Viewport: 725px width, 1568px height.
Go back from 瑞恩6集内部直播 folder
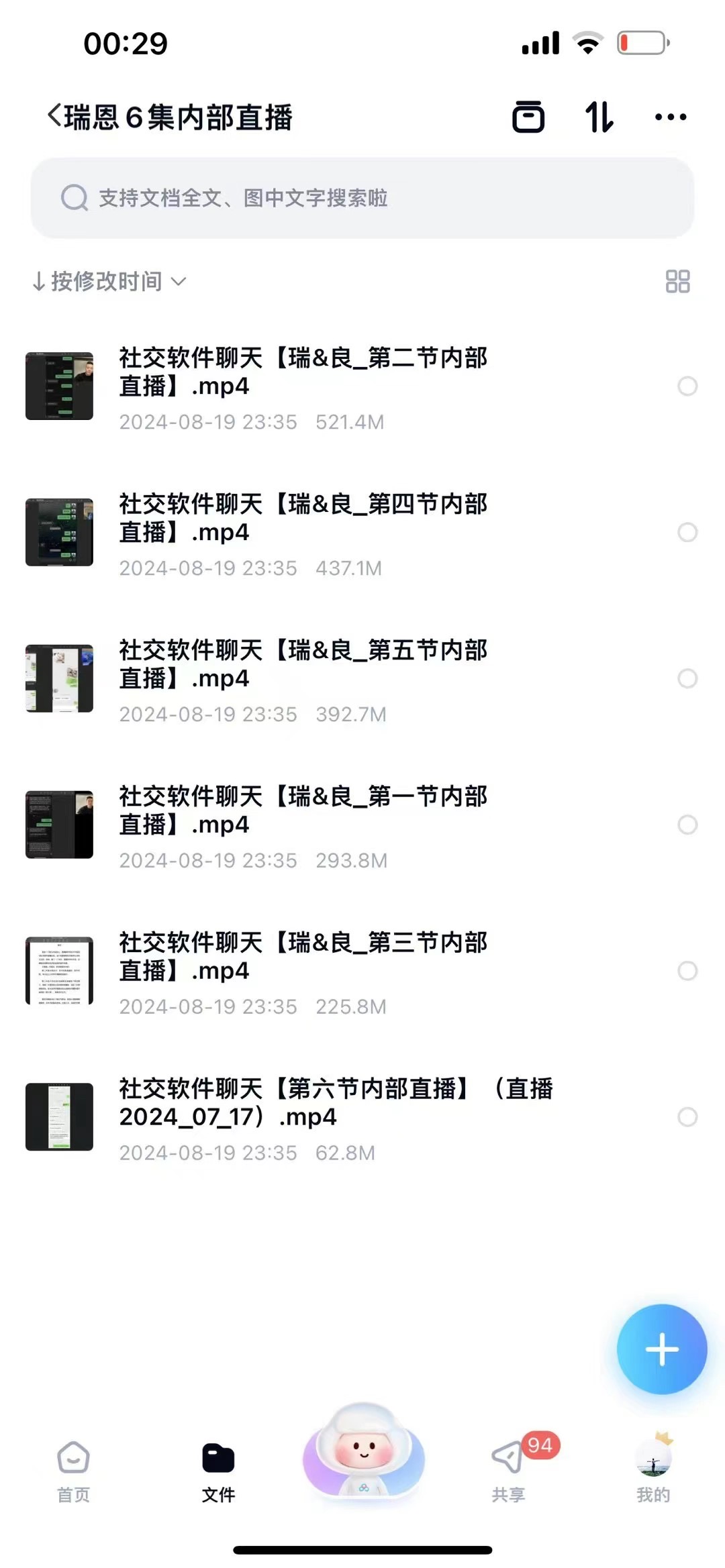[x=55, y=116]
